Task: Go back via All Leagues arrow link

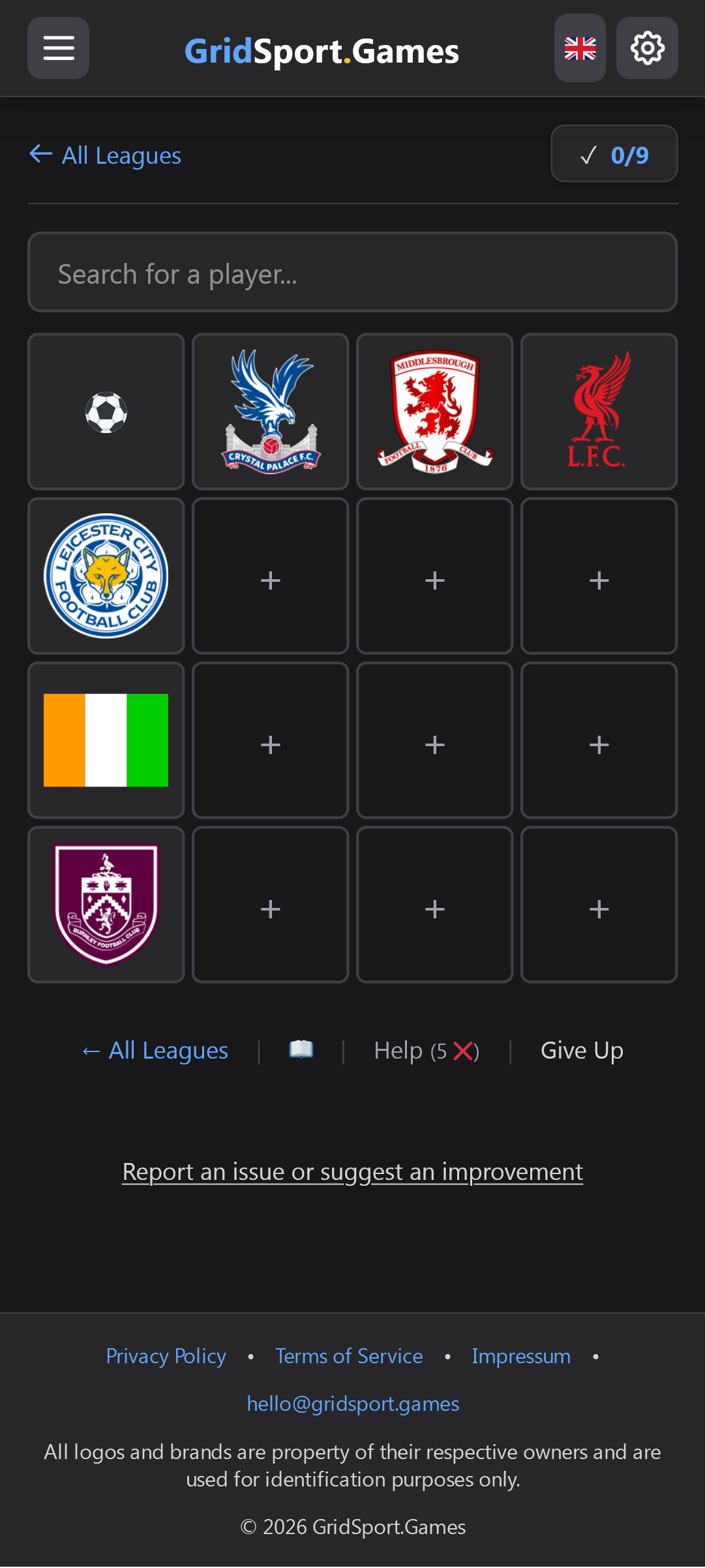Action: (104, 155)
